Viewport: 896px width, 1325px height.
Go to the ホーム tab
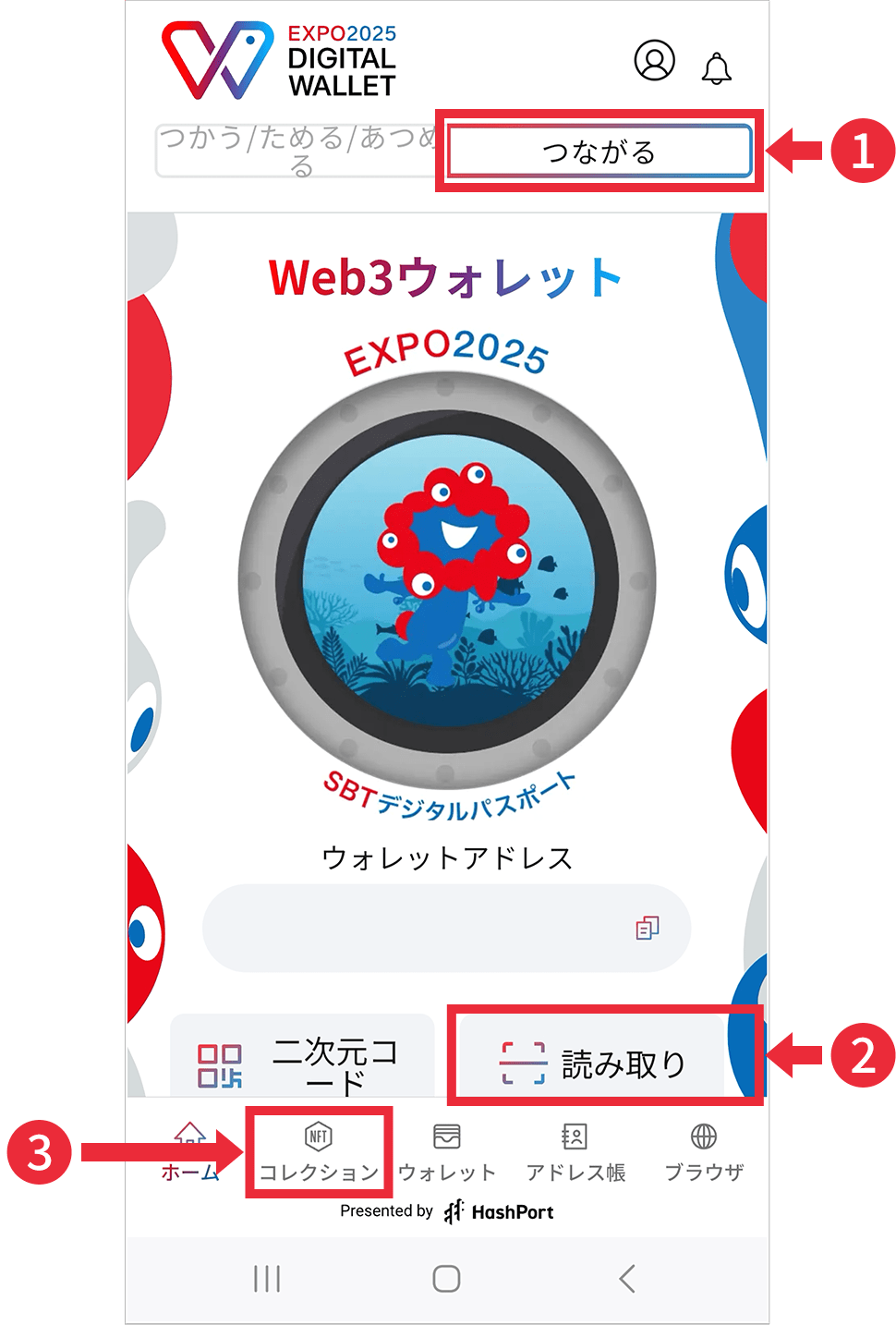pyautogui.click(x=190, y=1151)
